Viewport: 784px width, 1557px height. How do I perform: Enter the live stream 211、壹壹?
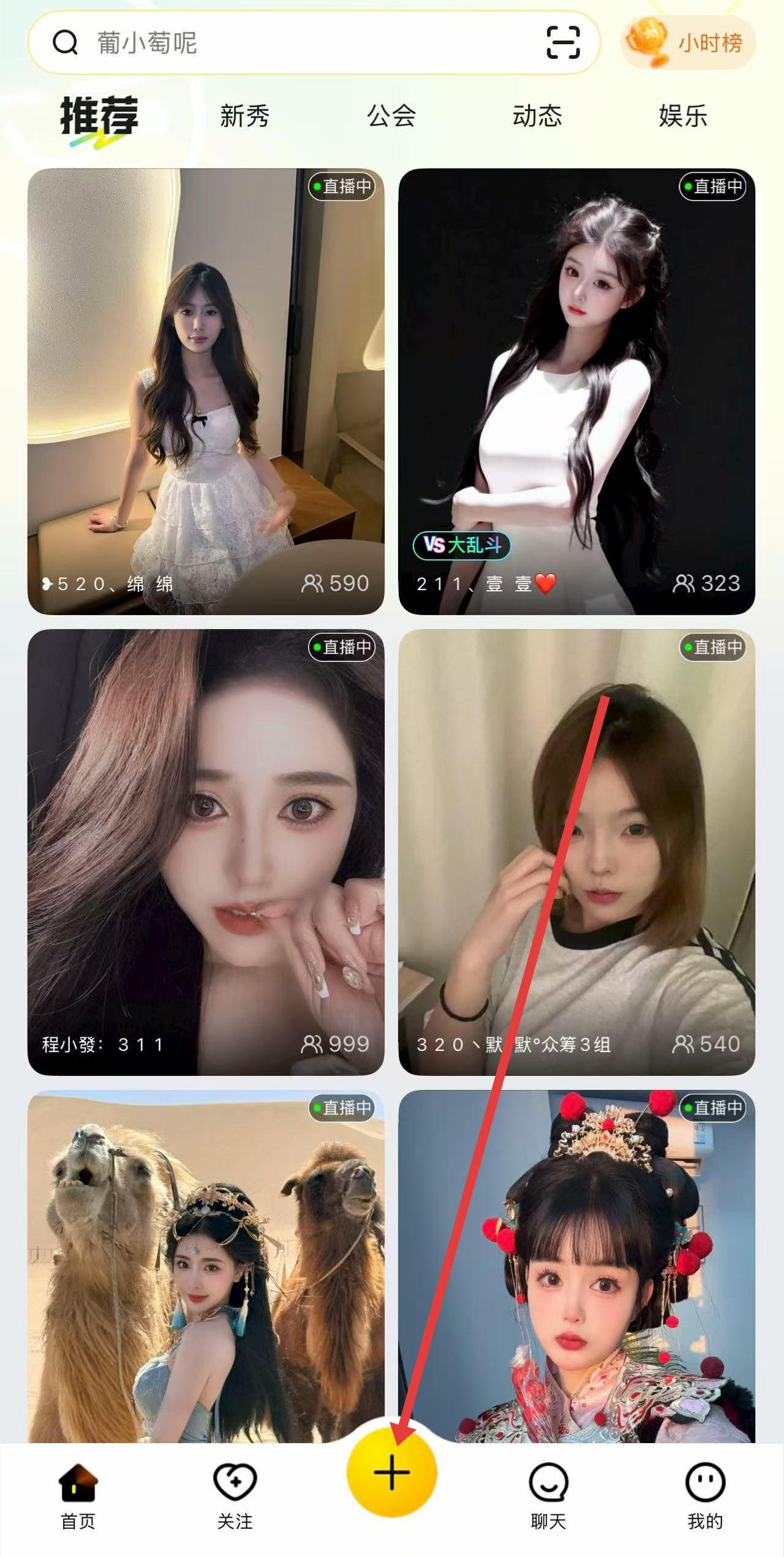coord(576,392)
